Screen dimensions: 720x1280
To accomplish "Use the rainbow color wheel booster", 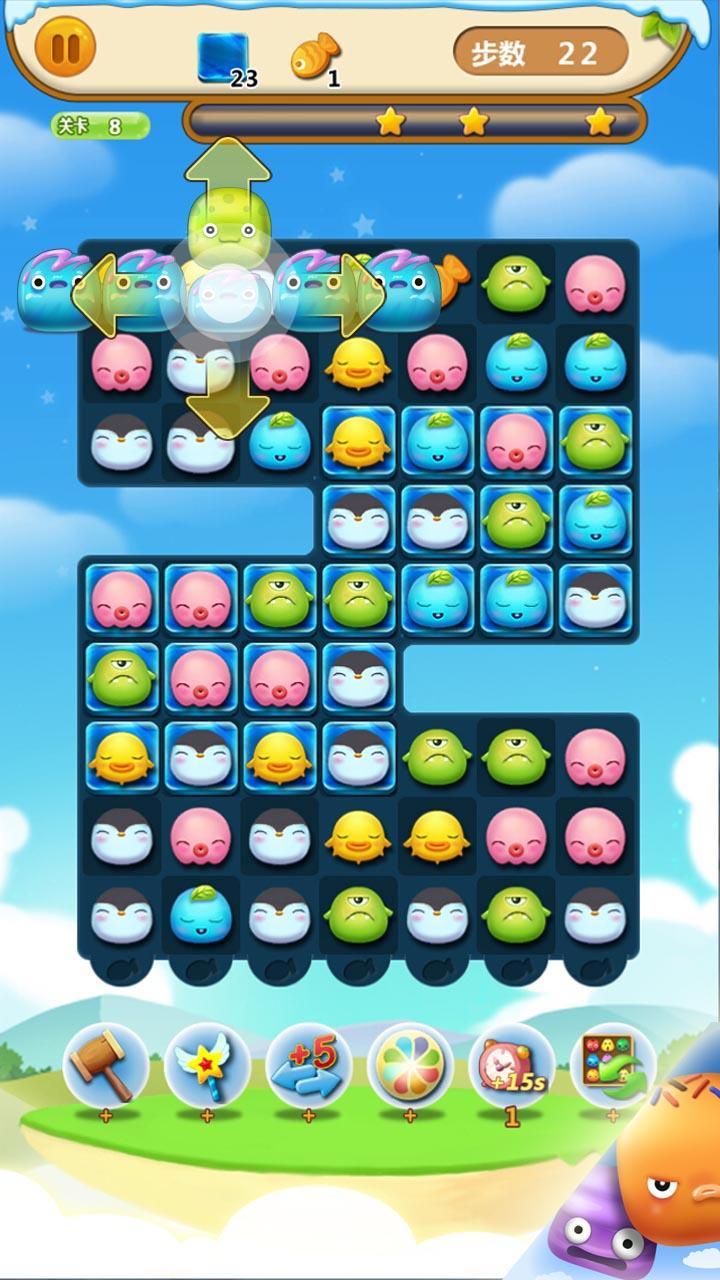I will pyautogui.click(x=409, y=1063).
